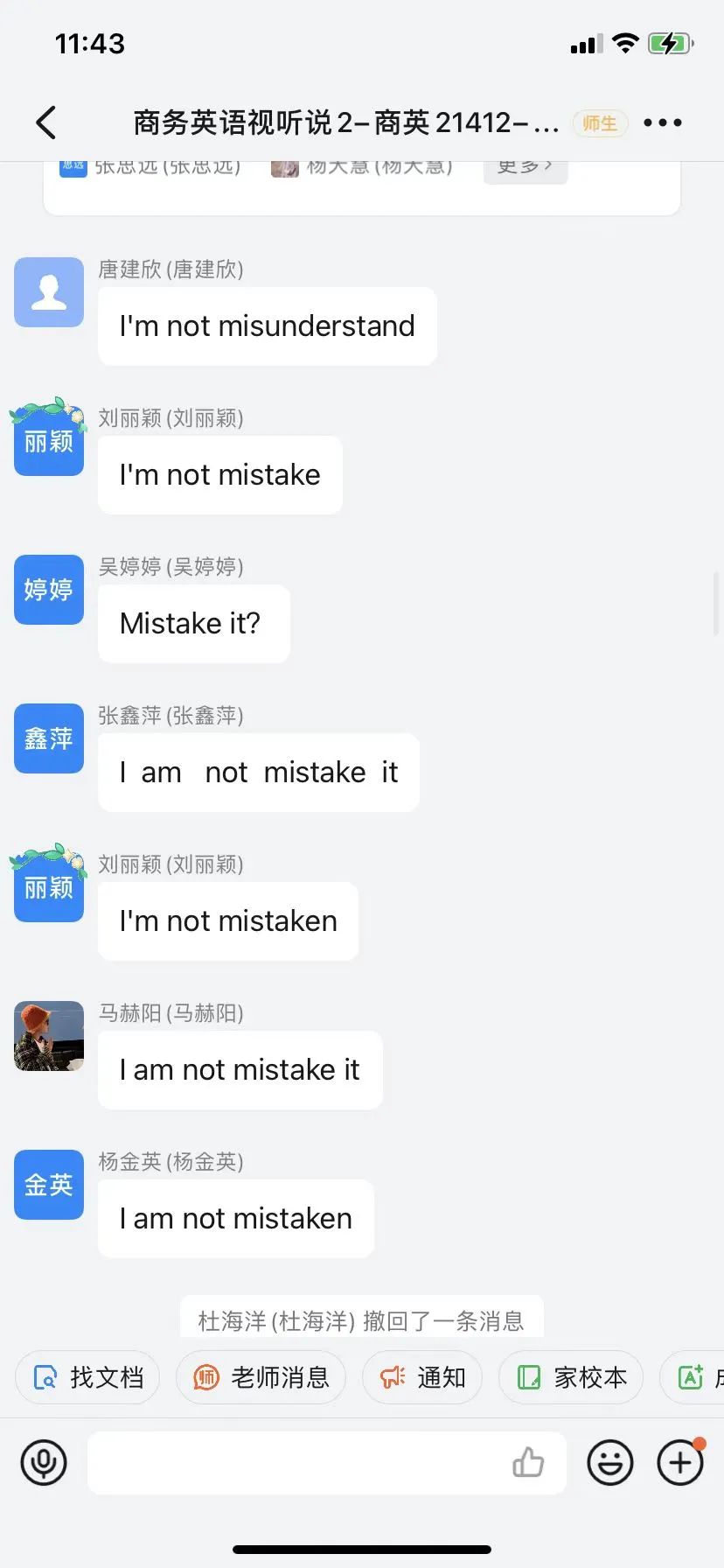Image resolution: width=724 pixels, height=1568 pixels.
Task: Open 张鑫萍's profile avatar
Action: (x=49, y=738)
